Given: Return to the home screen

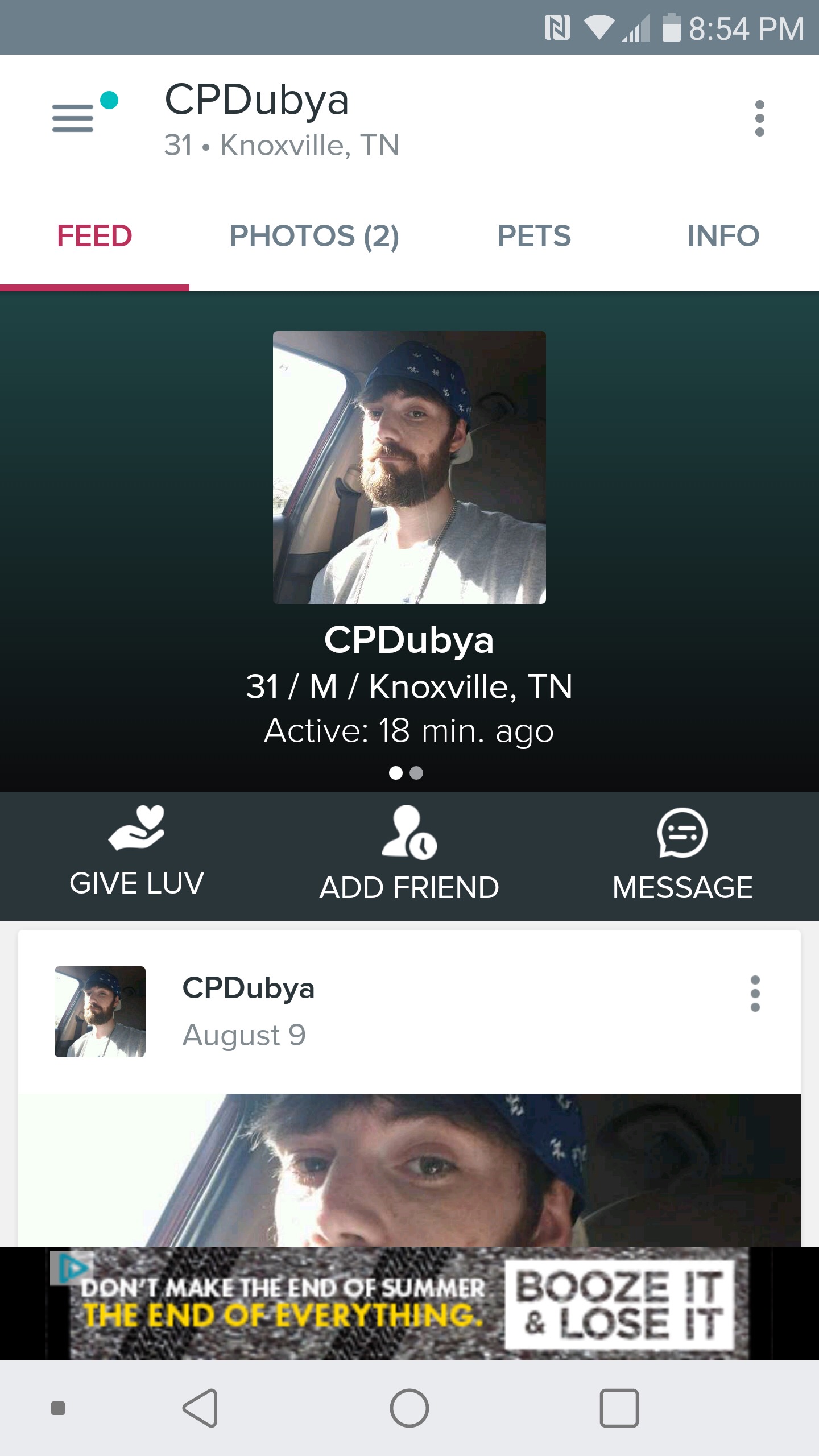Looking at the screenshot, I should click(409, 1408).
